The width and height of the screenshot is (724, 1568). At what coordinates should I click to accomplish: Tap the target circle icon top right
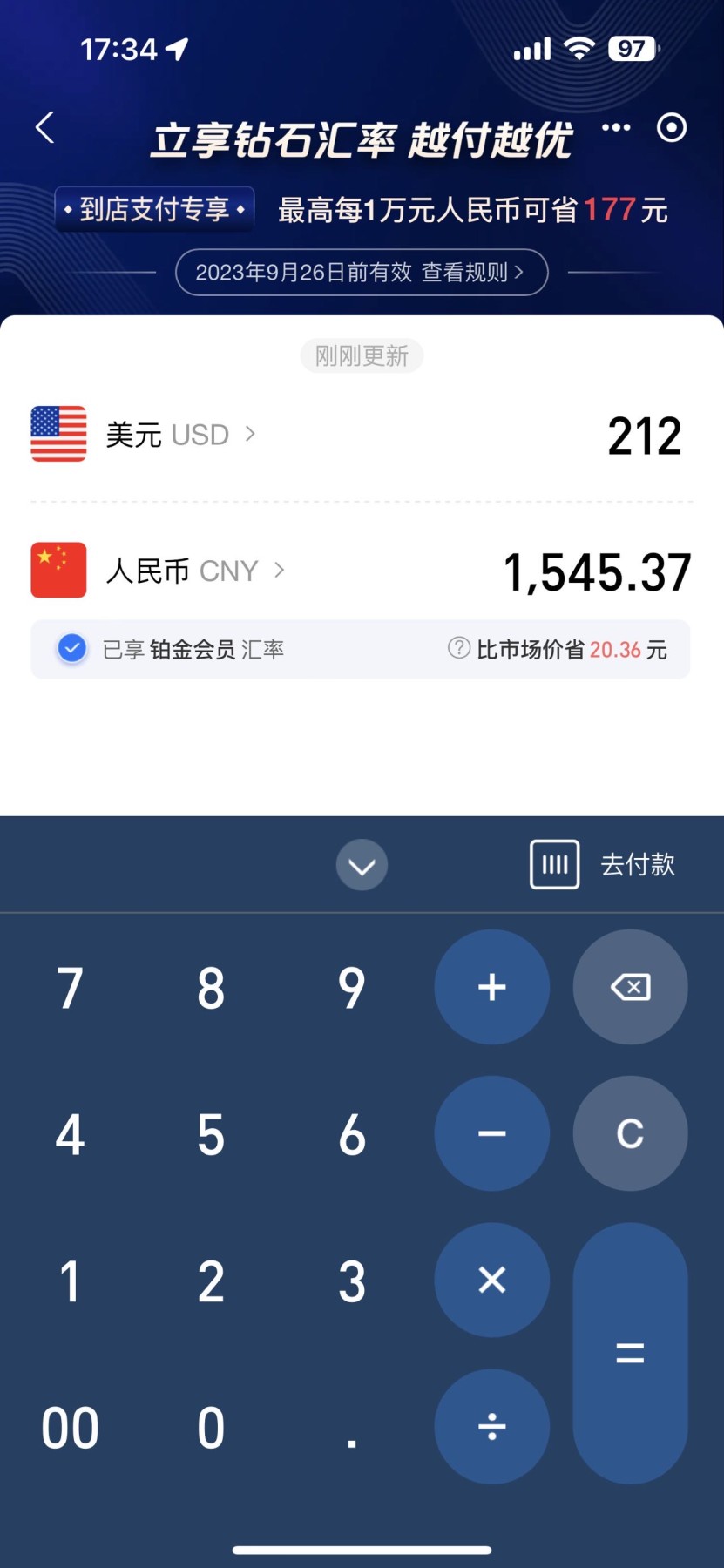point(671,128)
